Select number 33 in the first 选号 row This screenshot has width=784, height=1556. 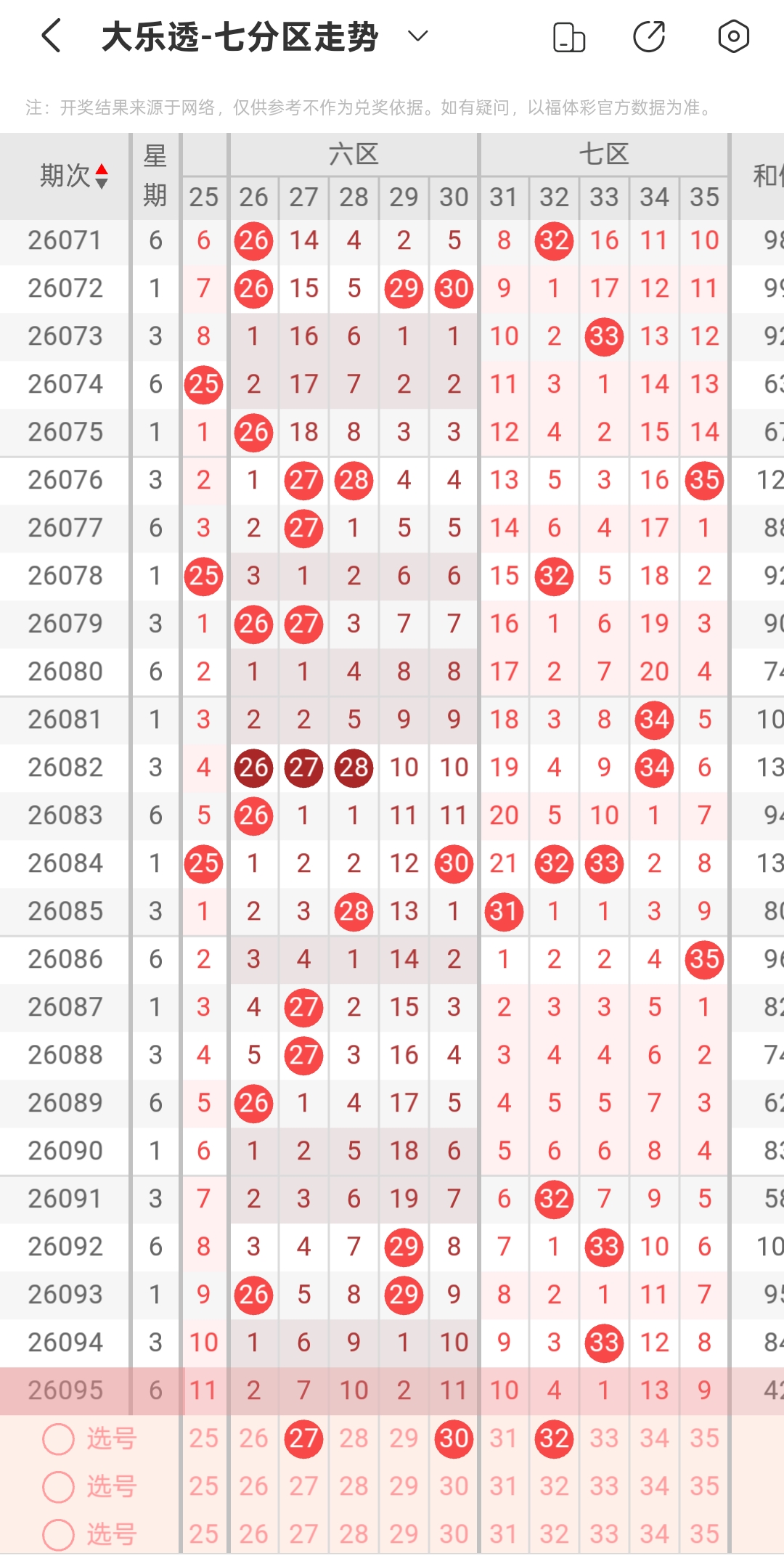click(604, 1438)
